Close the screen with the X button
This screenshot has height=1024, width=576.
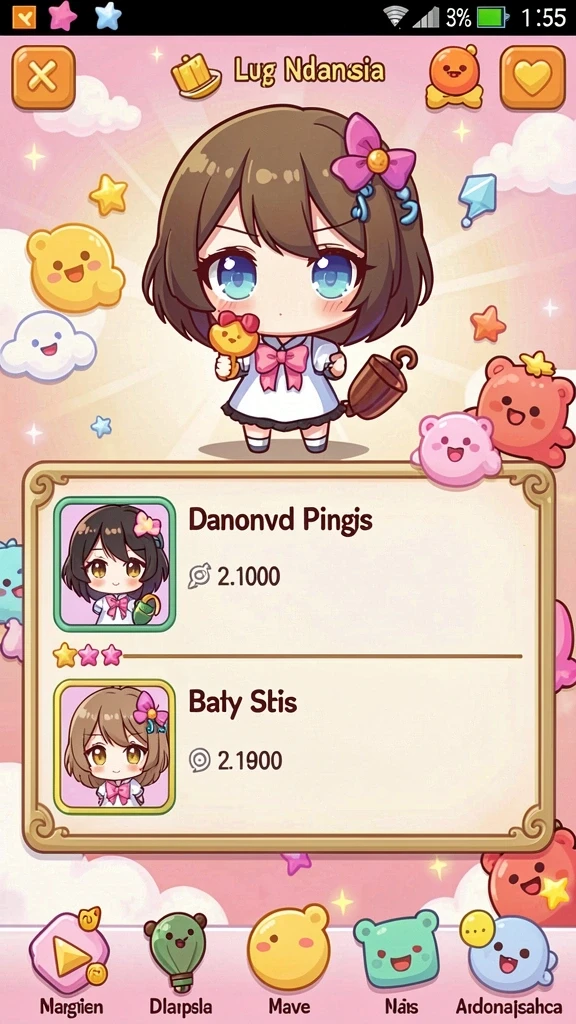click(43, 78)
